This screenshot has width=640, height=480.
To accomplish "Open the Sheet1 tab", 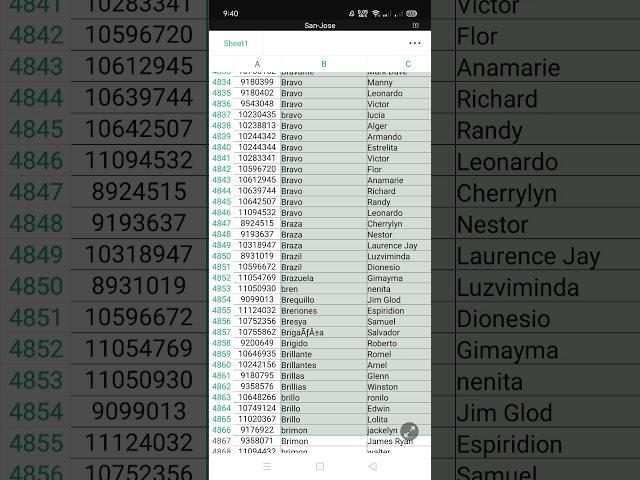I will (x=236, y=44).
